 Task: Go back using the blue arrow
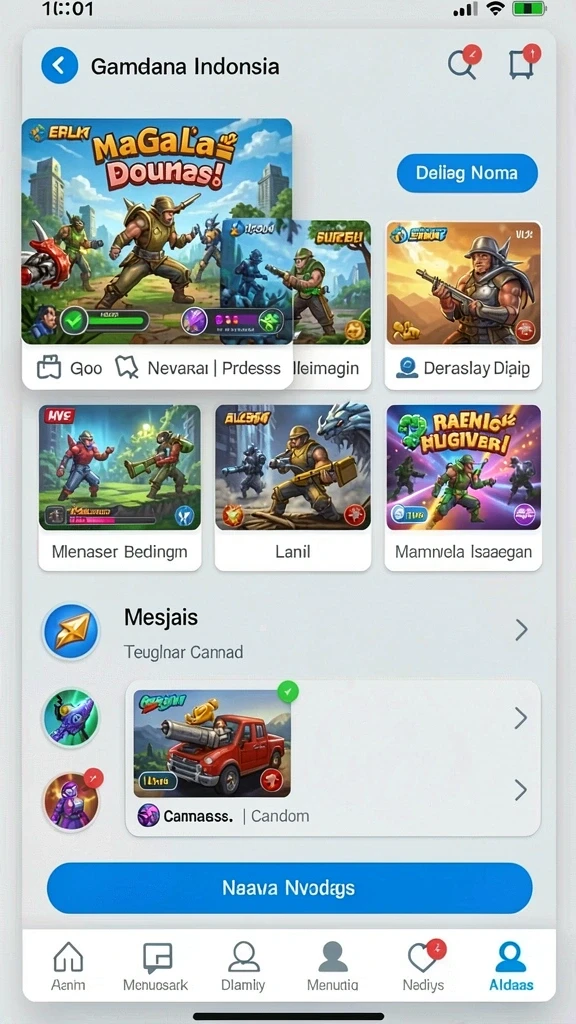[59, 65]
